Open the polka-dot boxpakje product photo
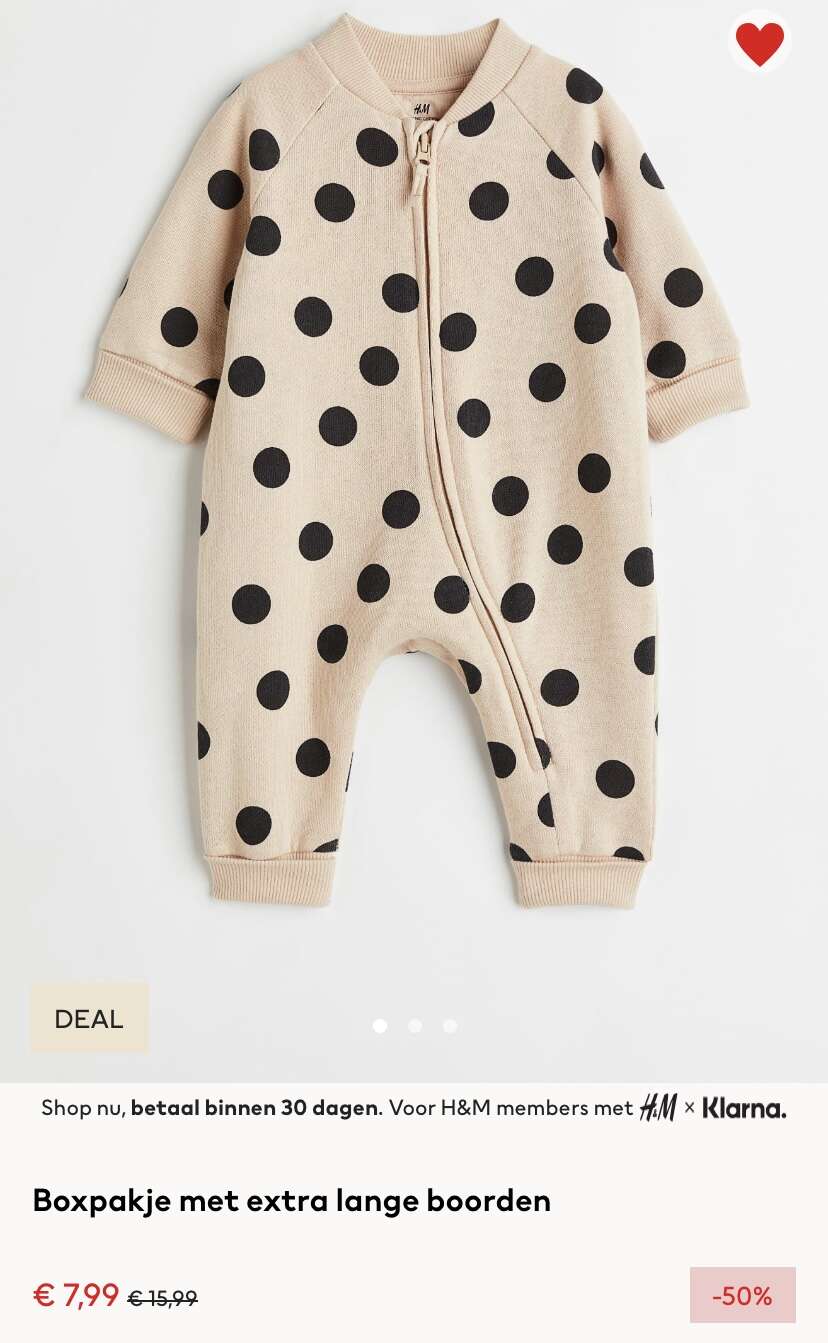Screen dimensions: 828x1343 tap(414, 460)
